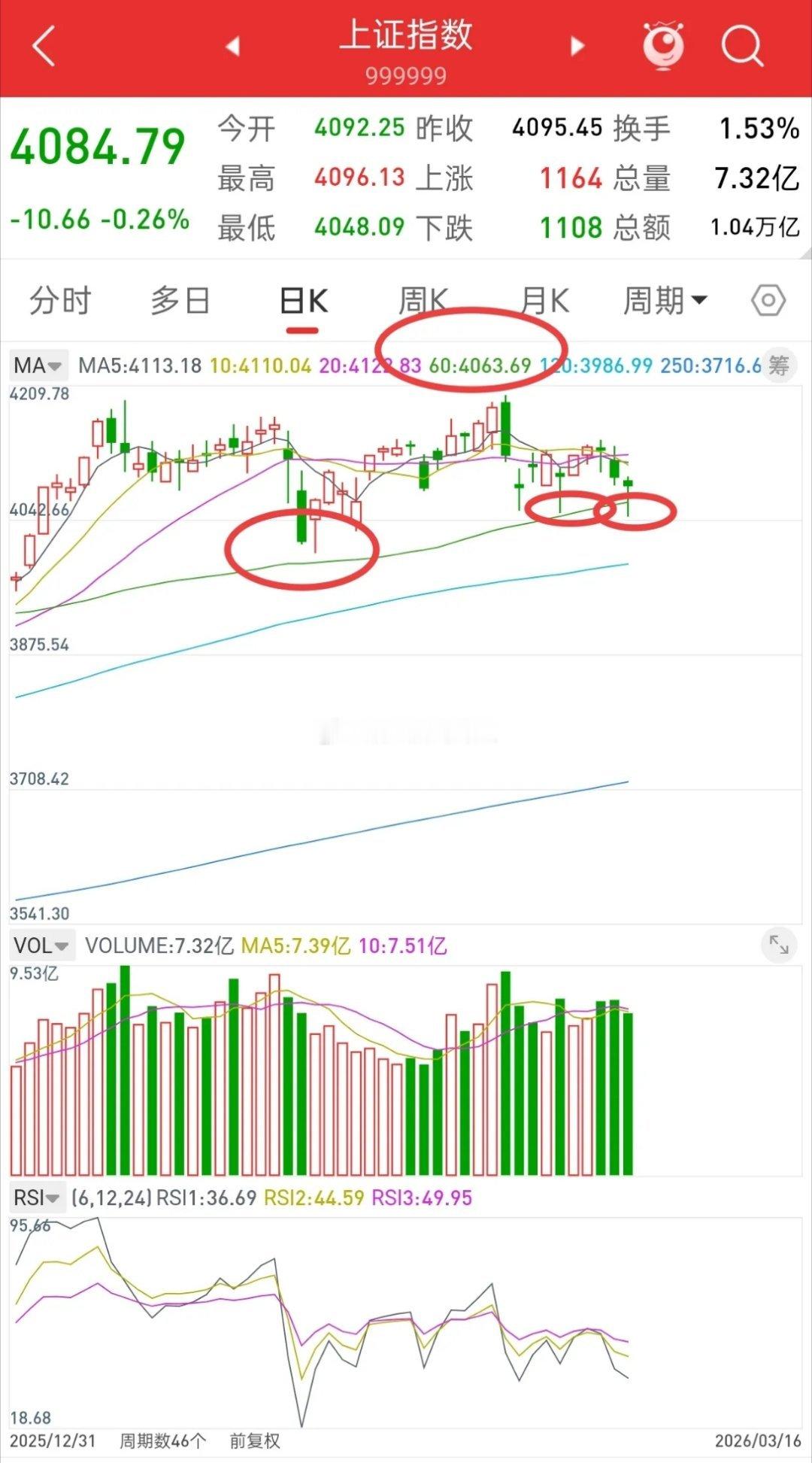Open the chart settings gear icon
This screenshot has width=812, height=1463.
coord(768,300)
